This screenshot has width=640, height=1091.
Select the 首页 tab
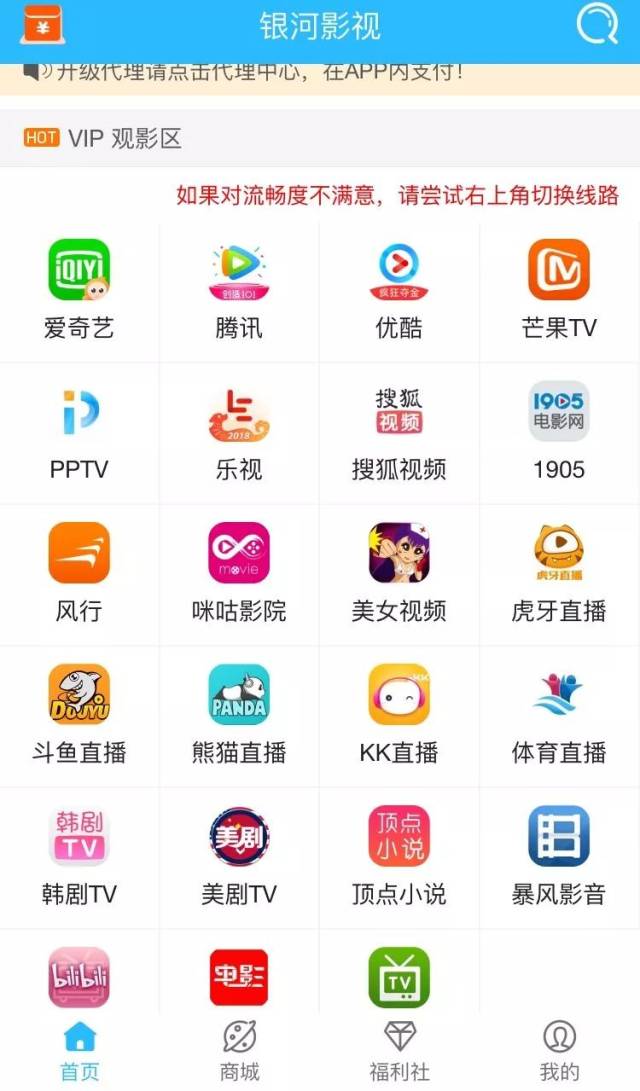click(80, 1051)
